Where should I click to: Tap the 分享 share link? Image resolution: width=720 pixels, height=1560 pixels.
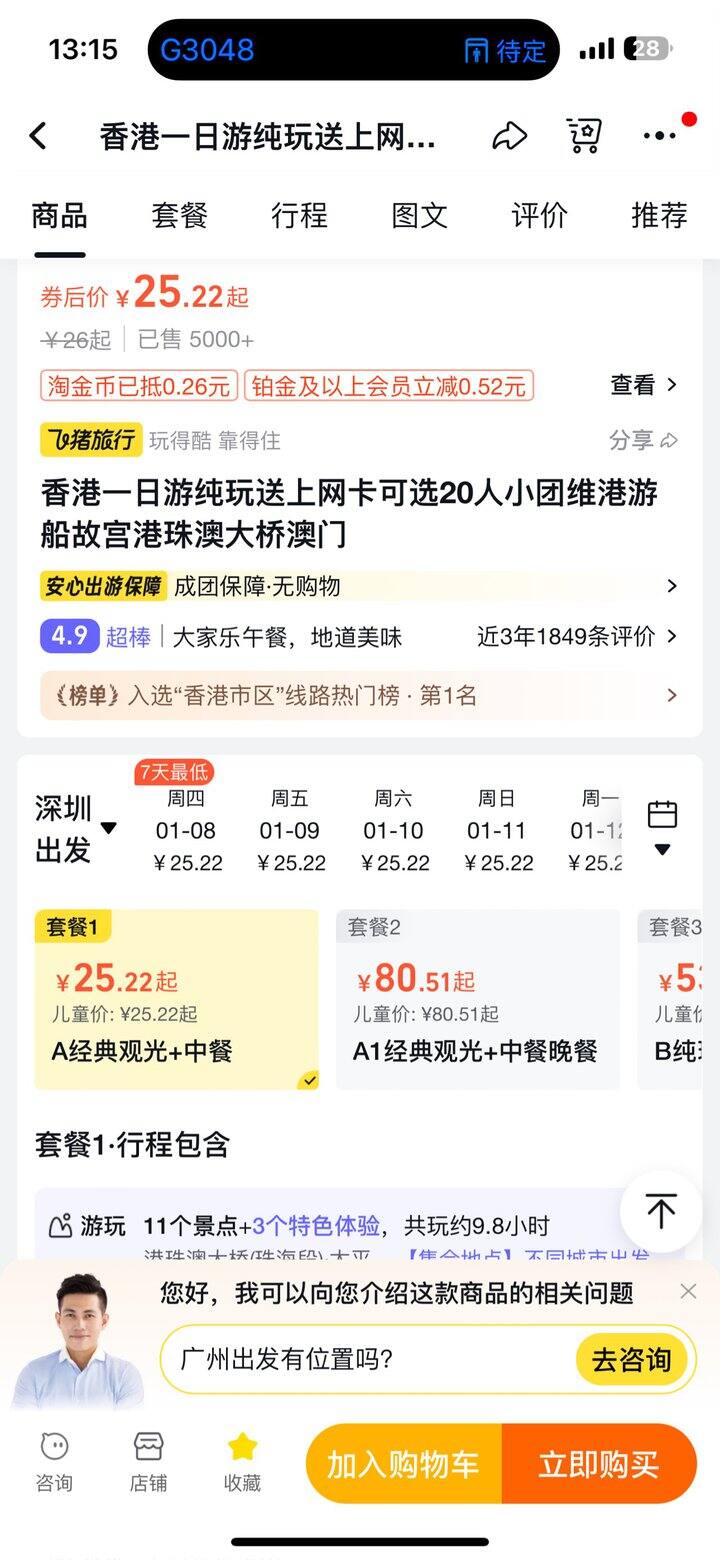[643, 440]
